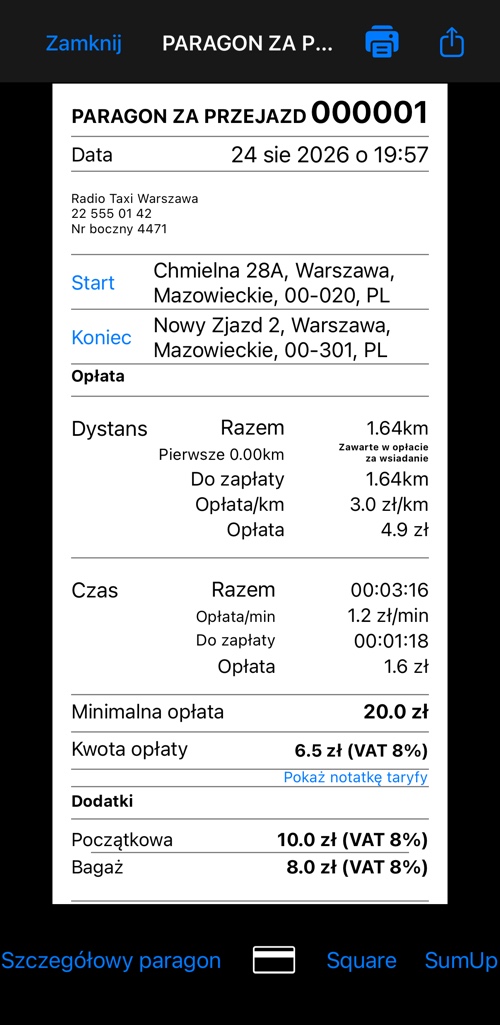Open the Koniec address link
The image size is (500, 1025).
(101, 337)
